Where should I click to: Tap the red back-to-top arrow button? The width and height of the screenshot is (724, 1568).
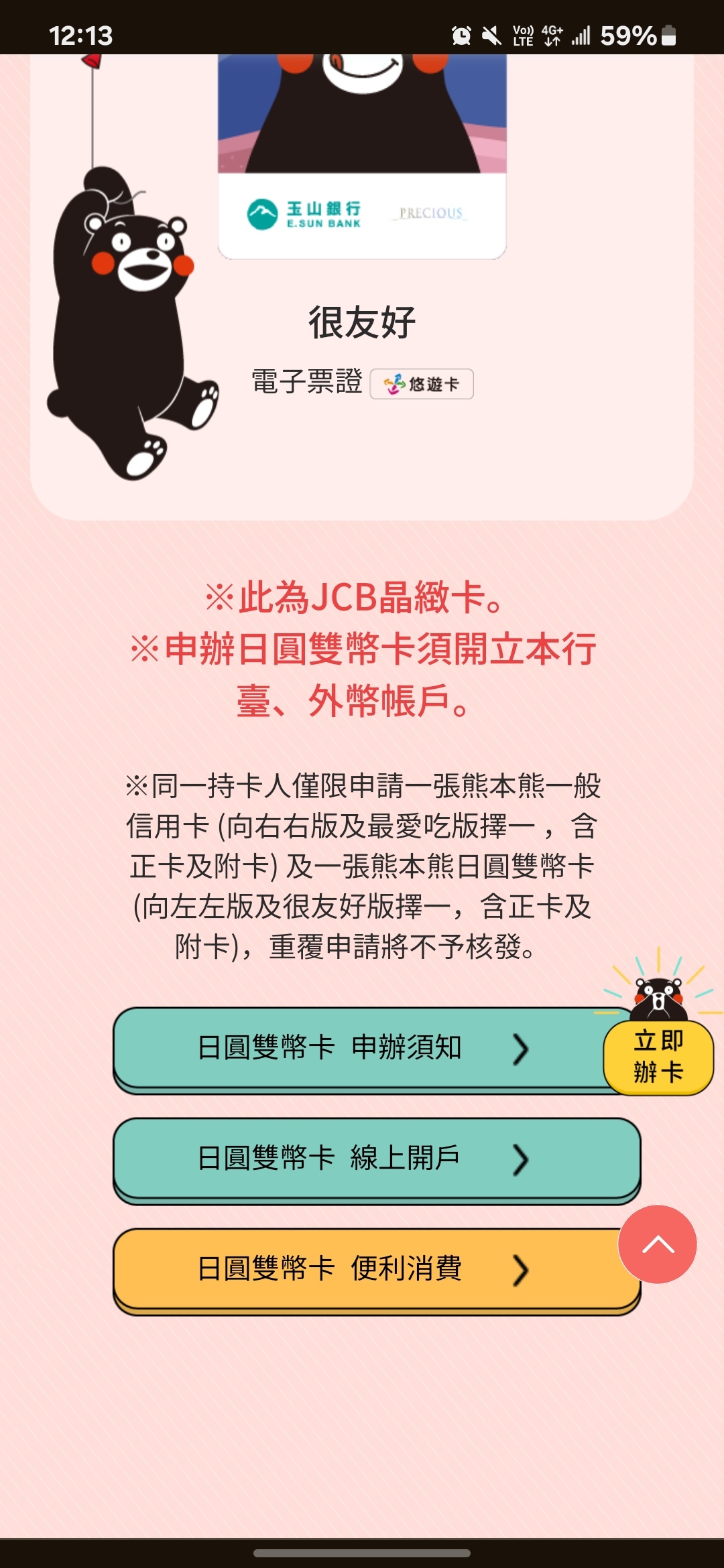coord(658,1244)
